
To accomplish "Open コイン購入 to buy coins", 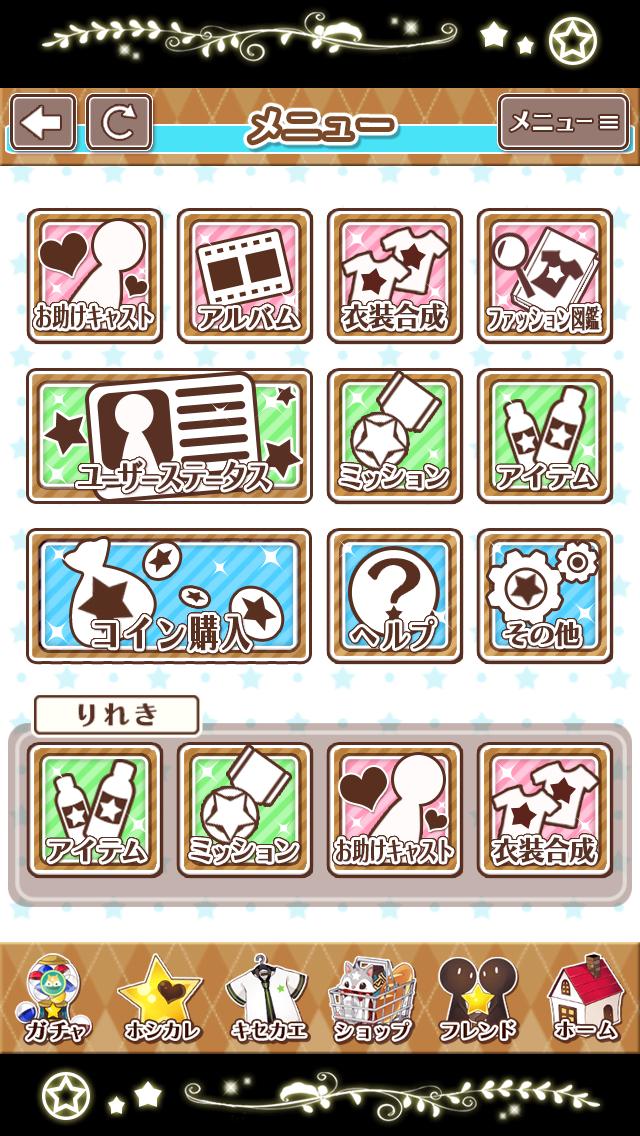I will (169, 596).
